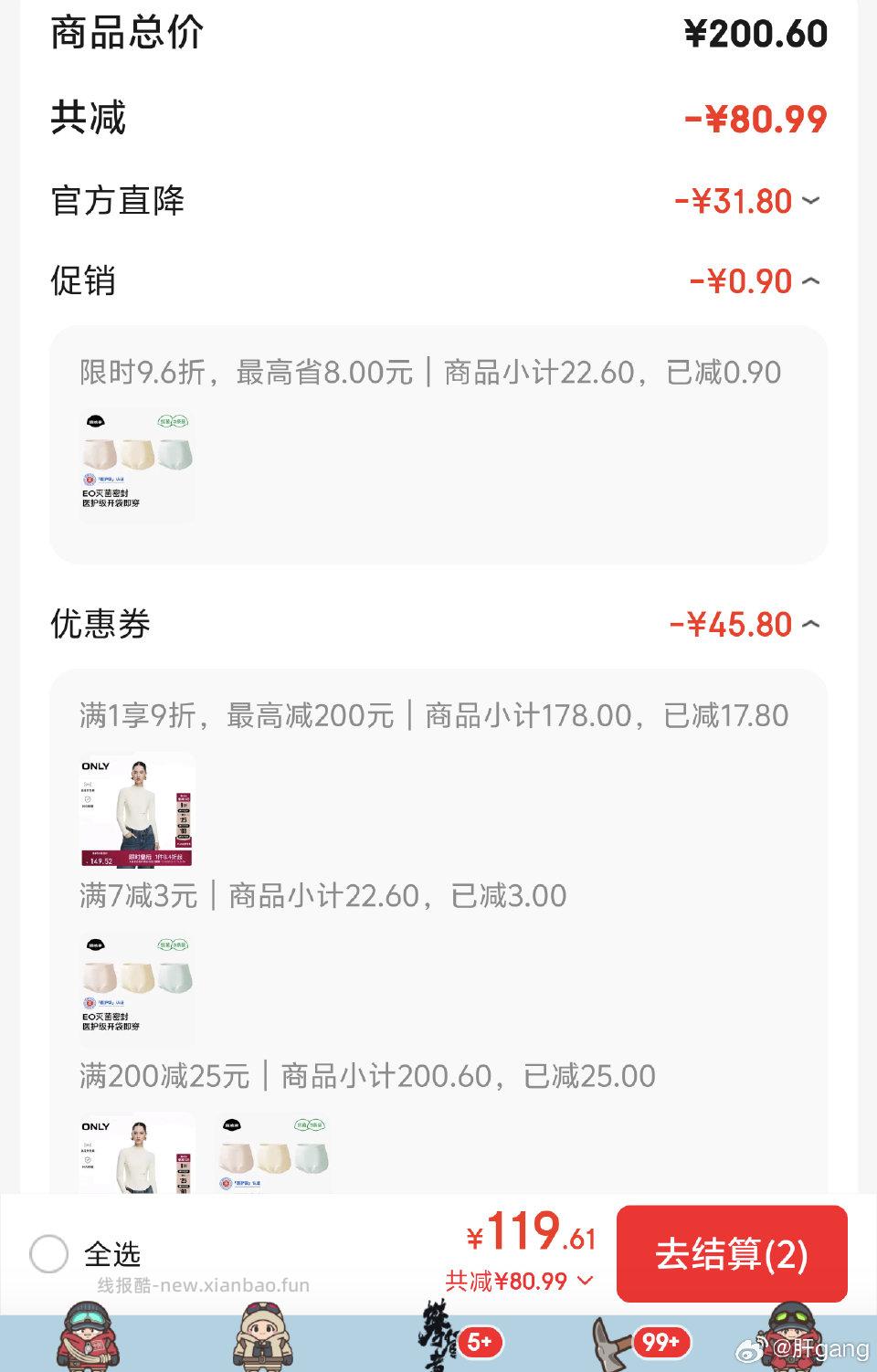Click the 共减 -¥80.99 row
This screenshot has height=1372, width=877.
[x=438, y=117]
